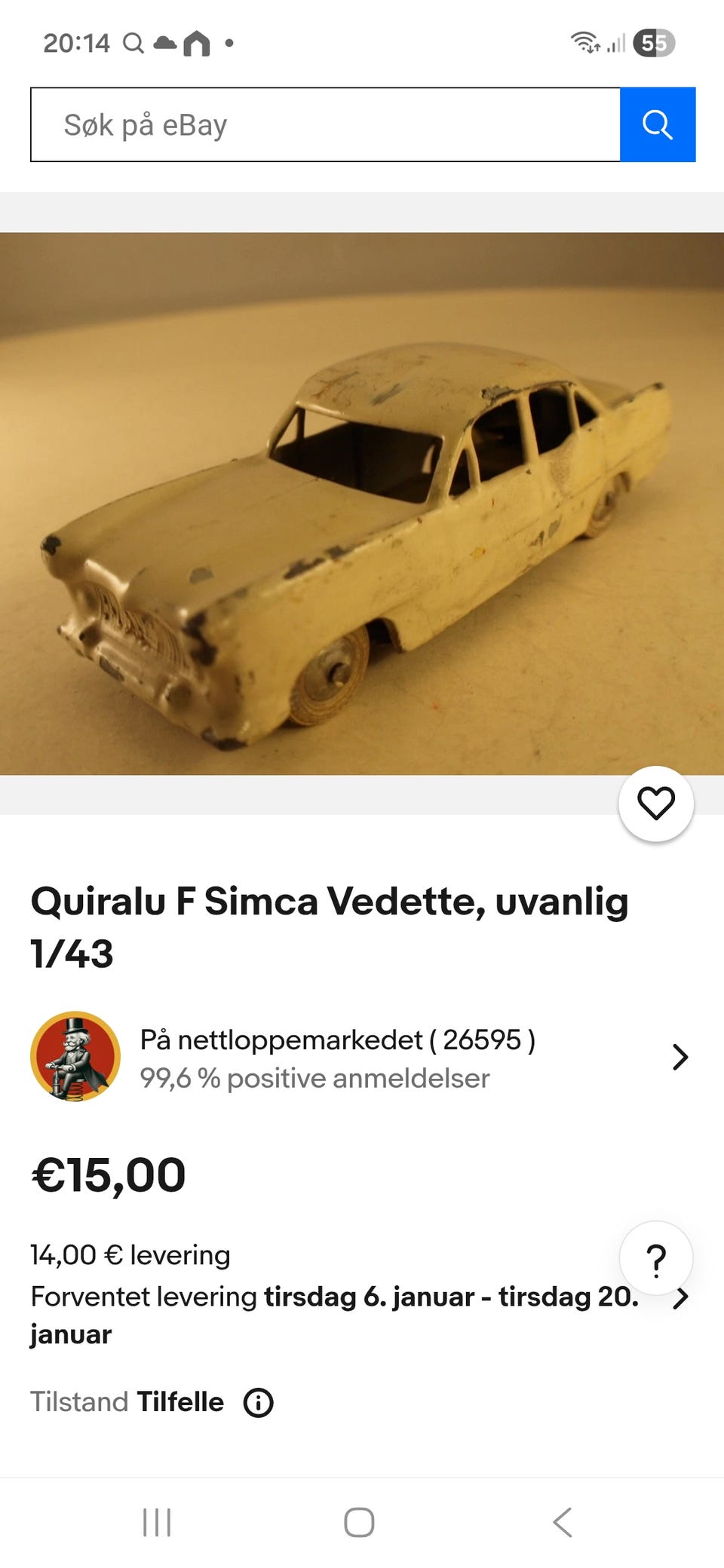Tap the Søk på eBay search field
This screenshot has width=724, height=1568.
(324, 124)
